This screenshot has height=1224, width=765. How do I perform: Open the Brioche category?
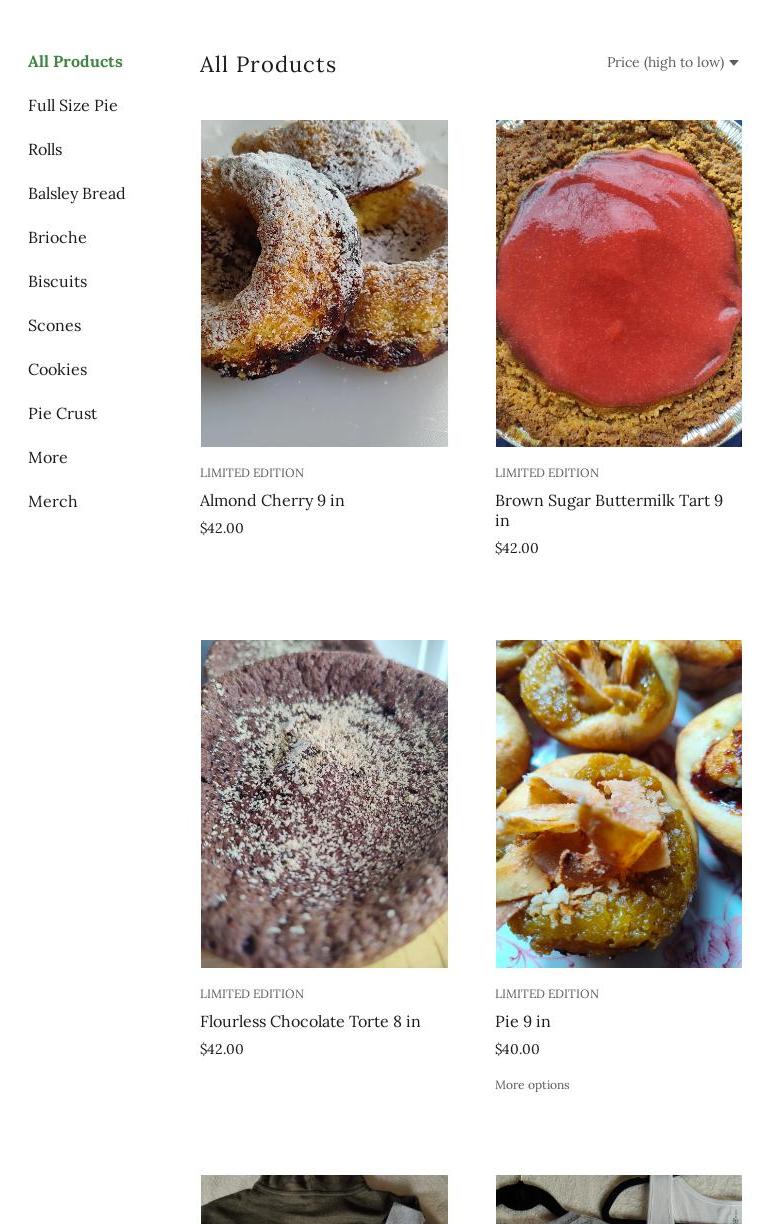click(x=57, y=238)
